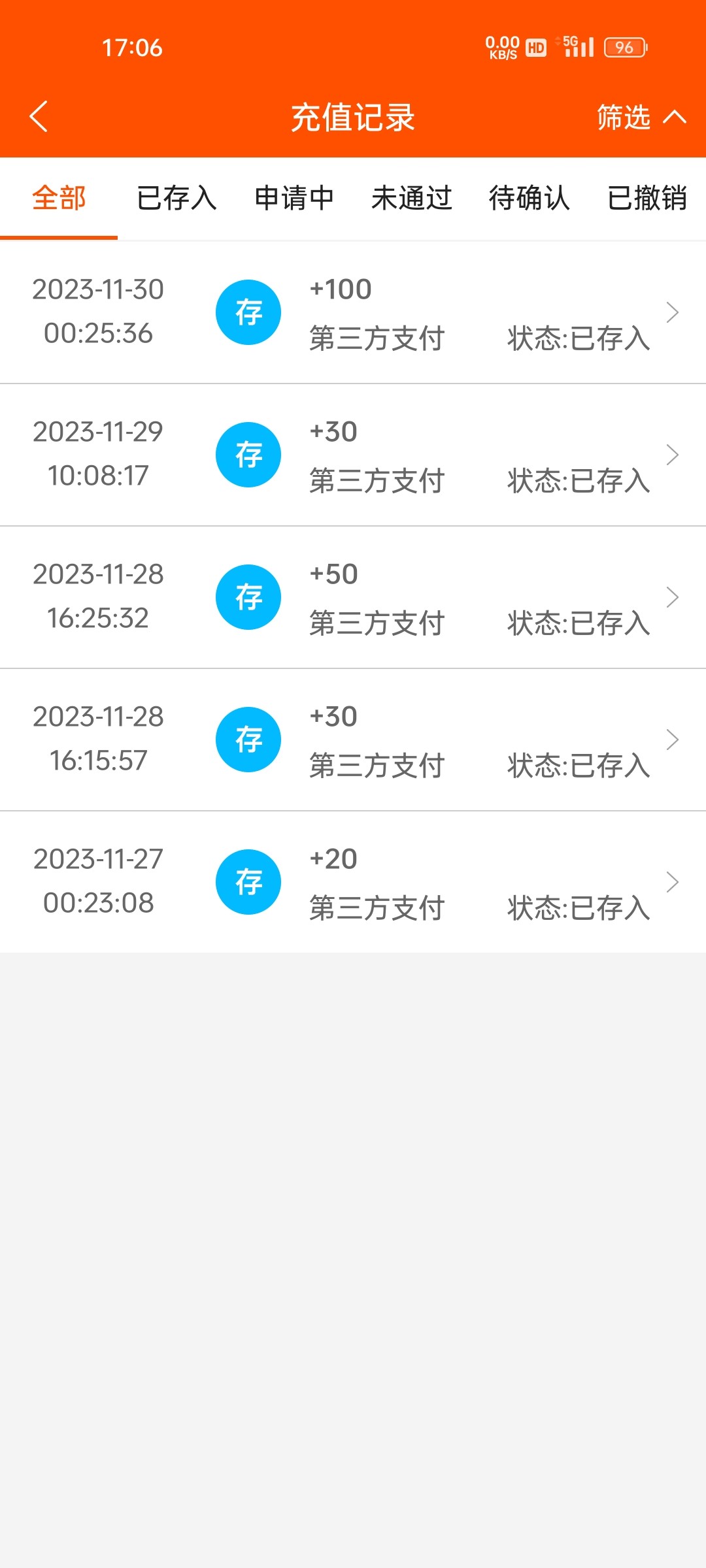Select the 未通过 status filter
Viewport: 706px width, 1568px height.
click(x=412, y=198)
